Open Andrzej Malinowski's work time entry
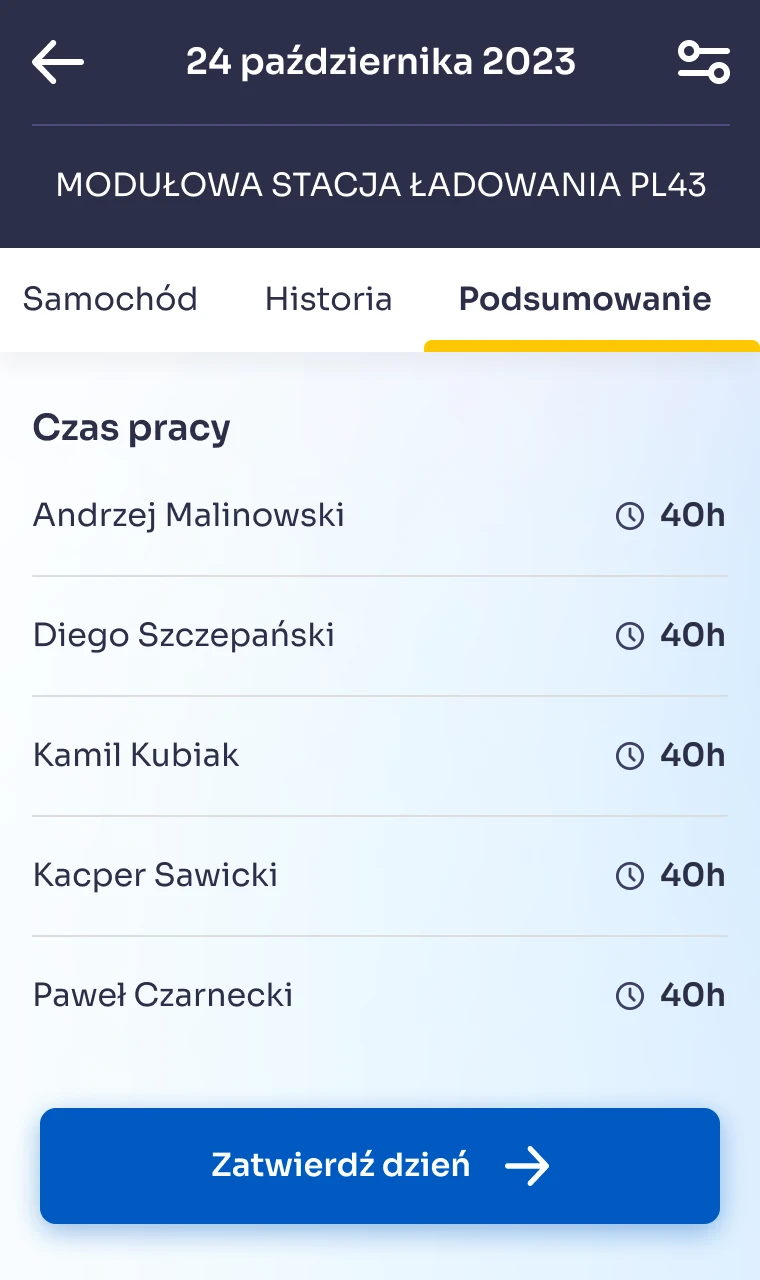Image resolution: width=760 pixels, height=1280 pixels. tap(190, 515)
